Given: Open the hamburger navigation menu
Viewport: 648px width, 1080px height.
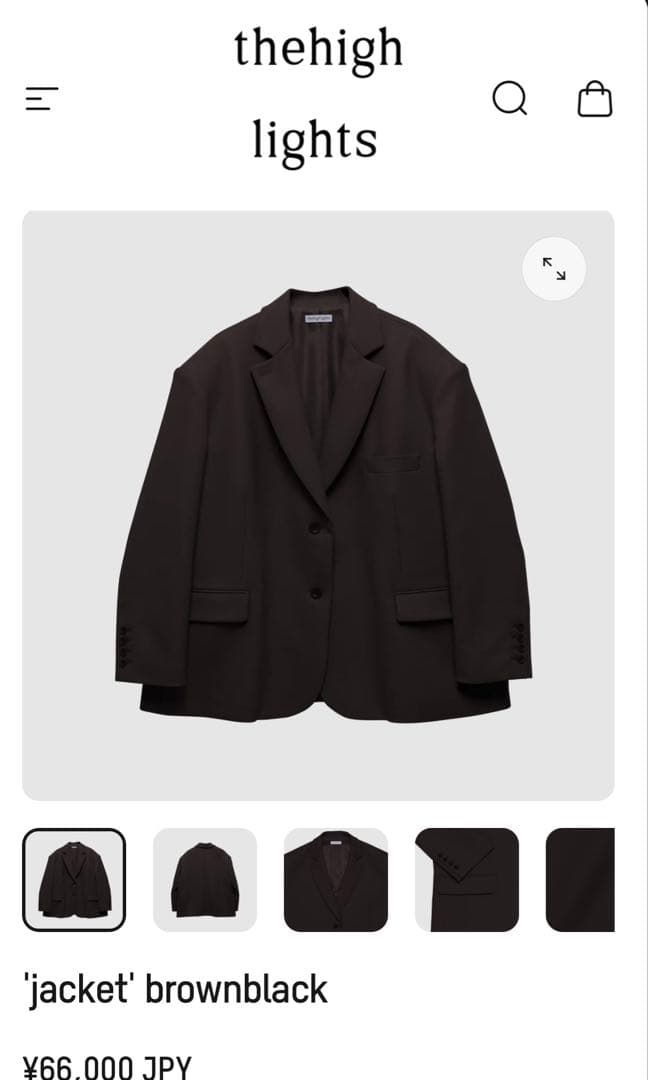Looking at the screenshot, I should 42,98.
